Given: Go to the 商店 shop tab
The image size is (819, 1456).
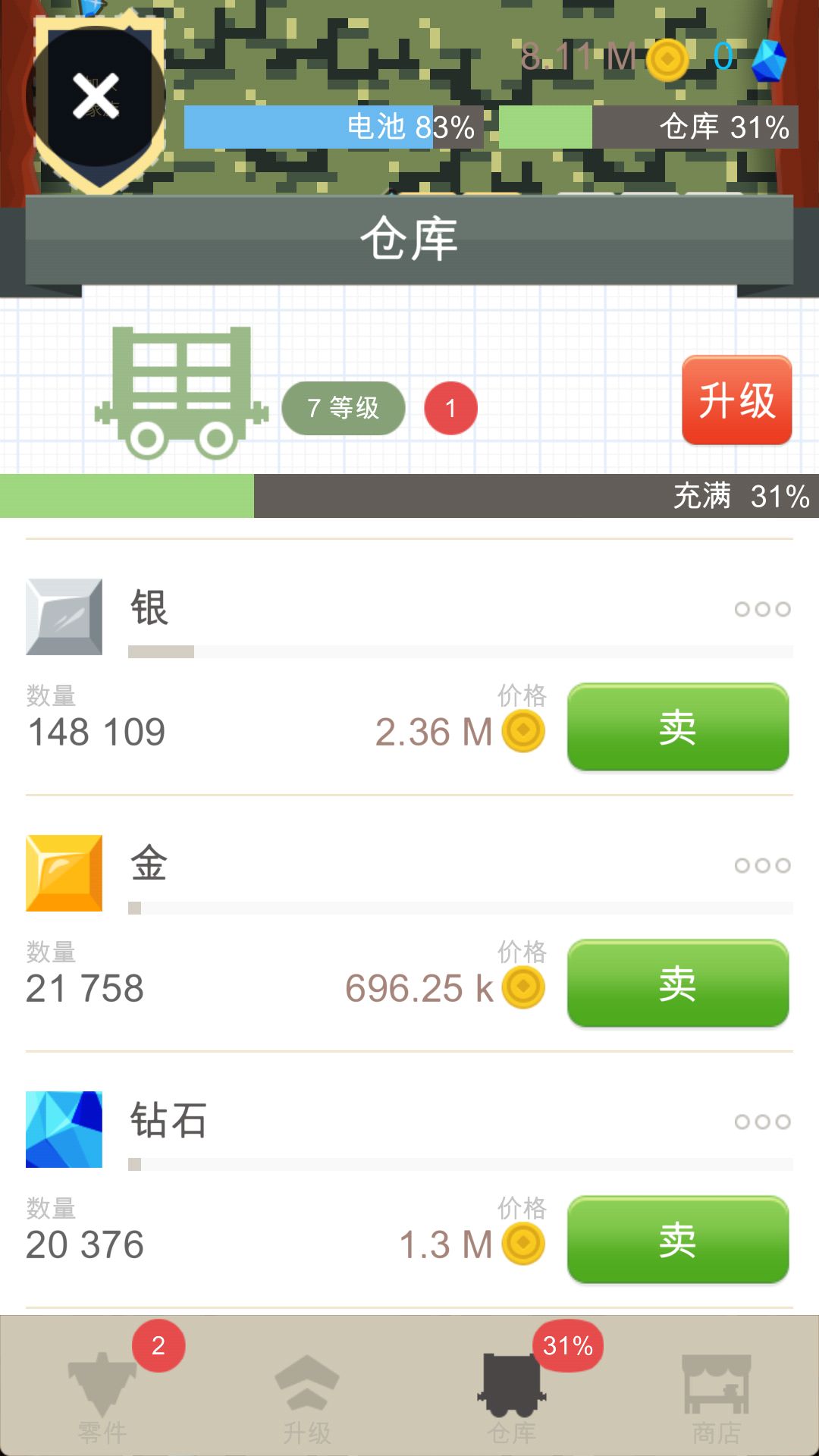Looking at the screenshot, I should (717, 1397).
